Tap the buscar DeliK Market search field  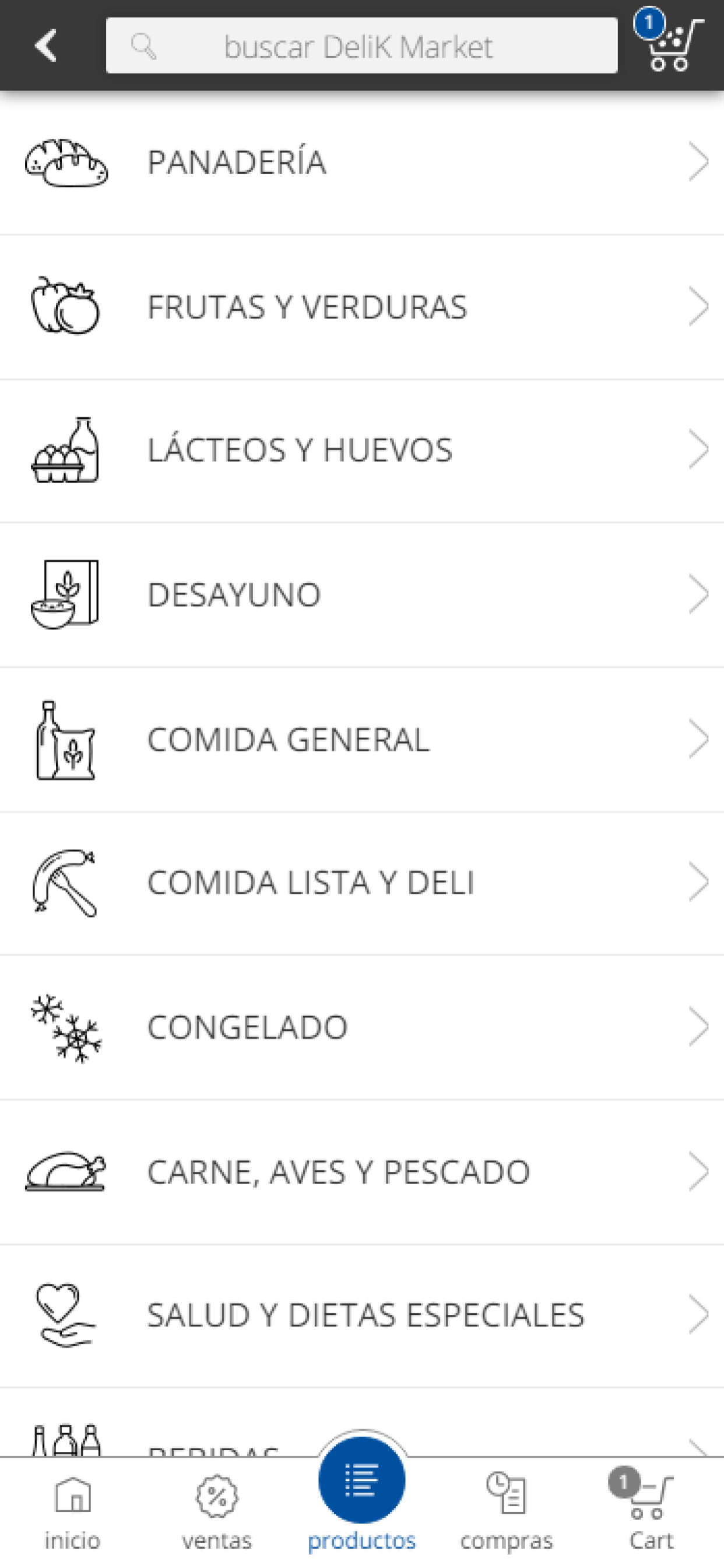[361, 45]
